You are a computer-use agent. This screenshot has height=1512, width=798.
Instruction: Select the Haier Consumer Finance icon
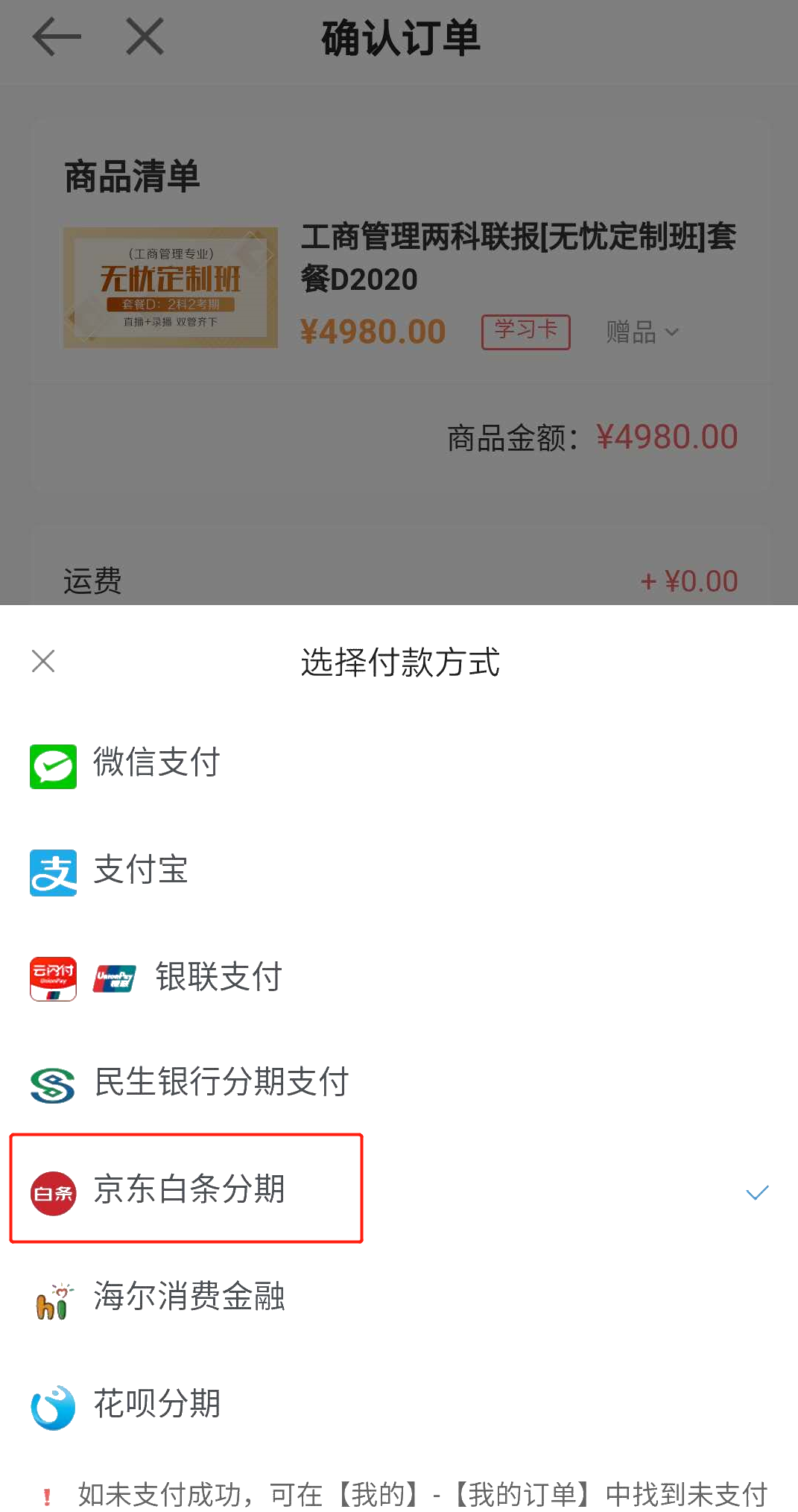coord(52,1297)
